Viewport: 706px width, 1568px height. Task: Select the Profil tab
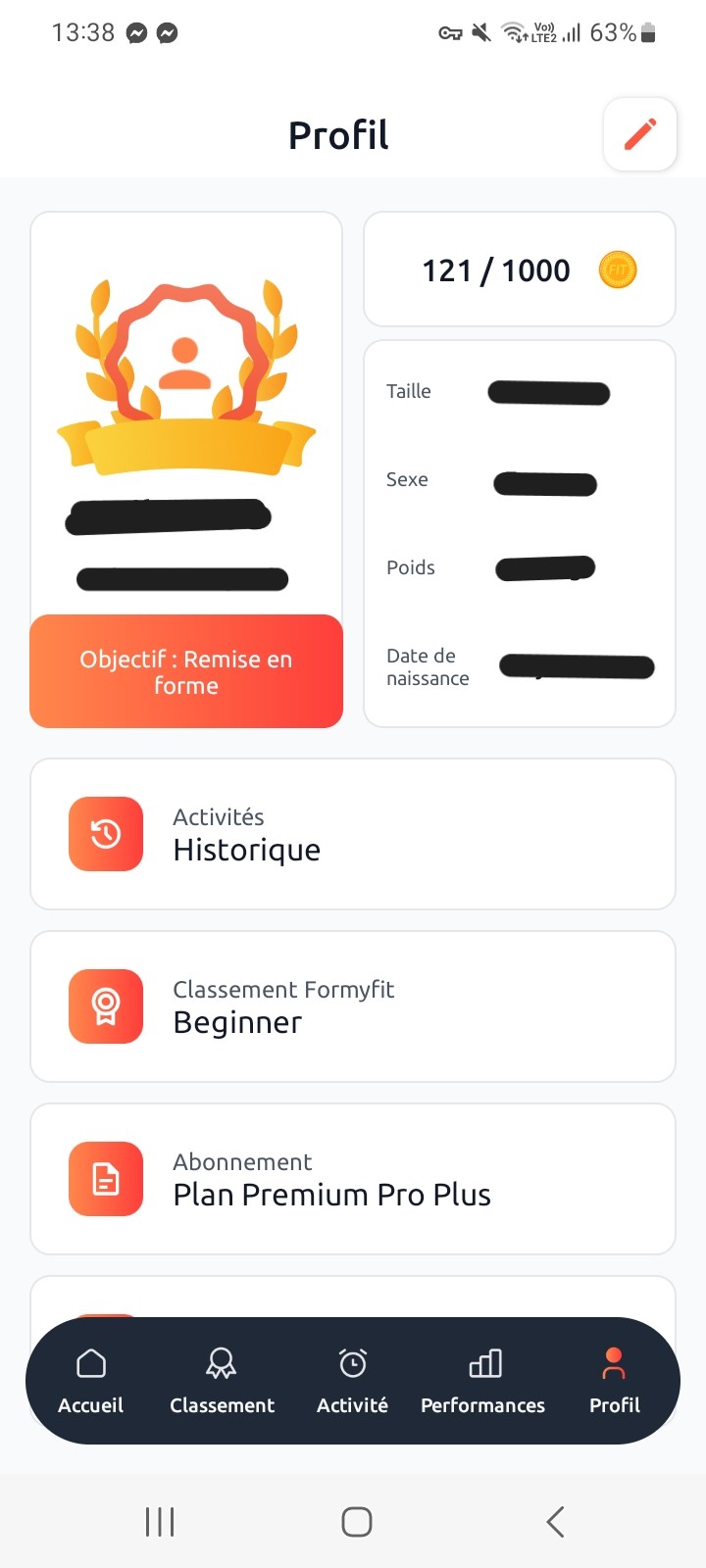(615, 1381)
